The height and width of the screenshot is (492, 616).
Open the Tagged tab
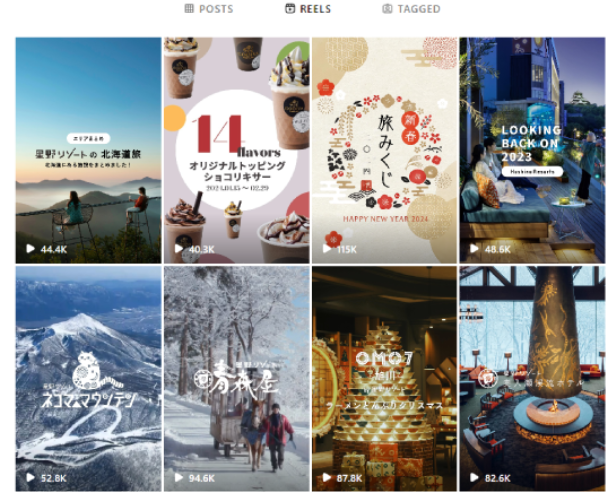pyautogui.click(x=411, y=9)
